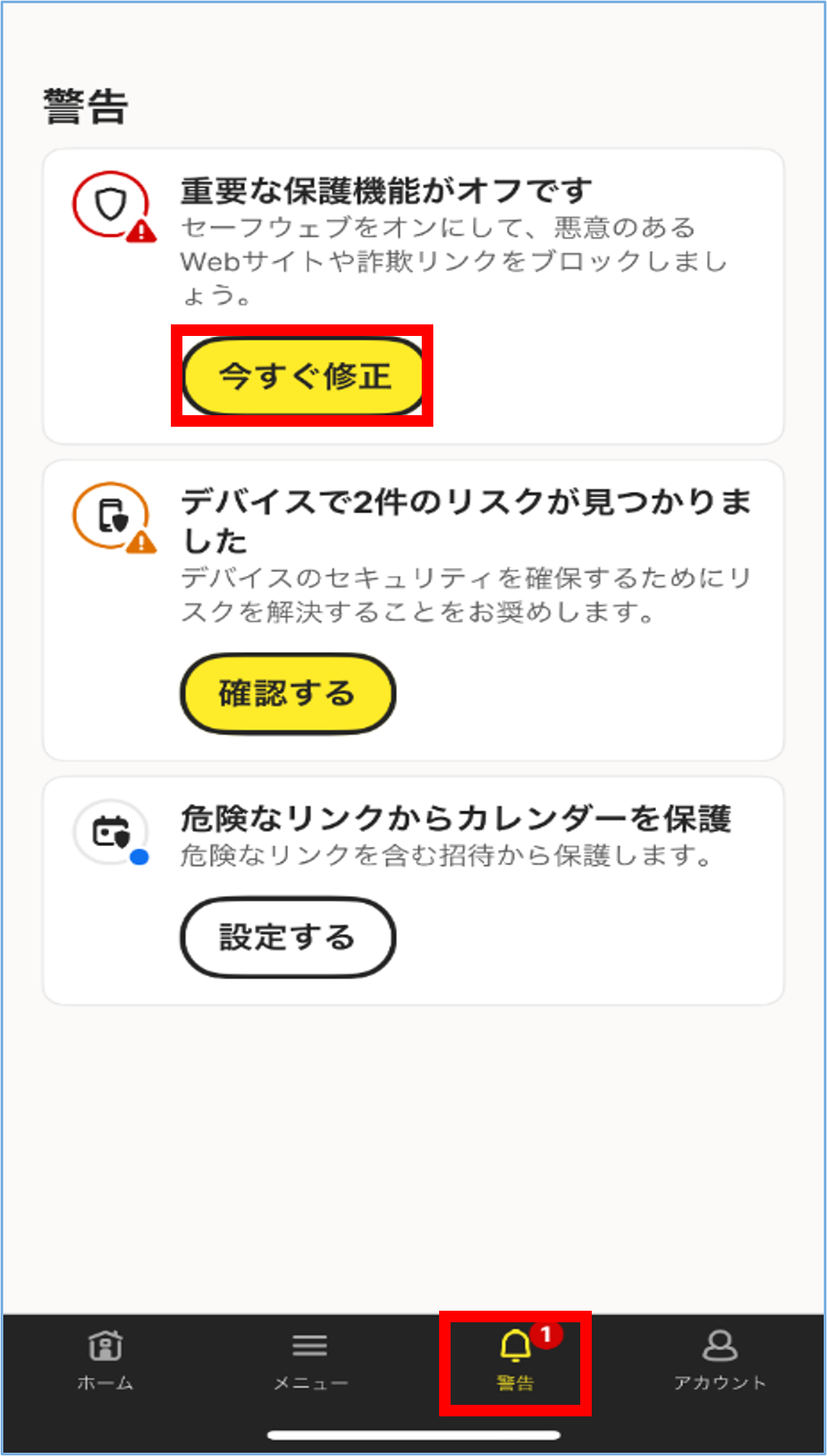
Task: Open the メニュー tab
Action: tap(310, 1359)
